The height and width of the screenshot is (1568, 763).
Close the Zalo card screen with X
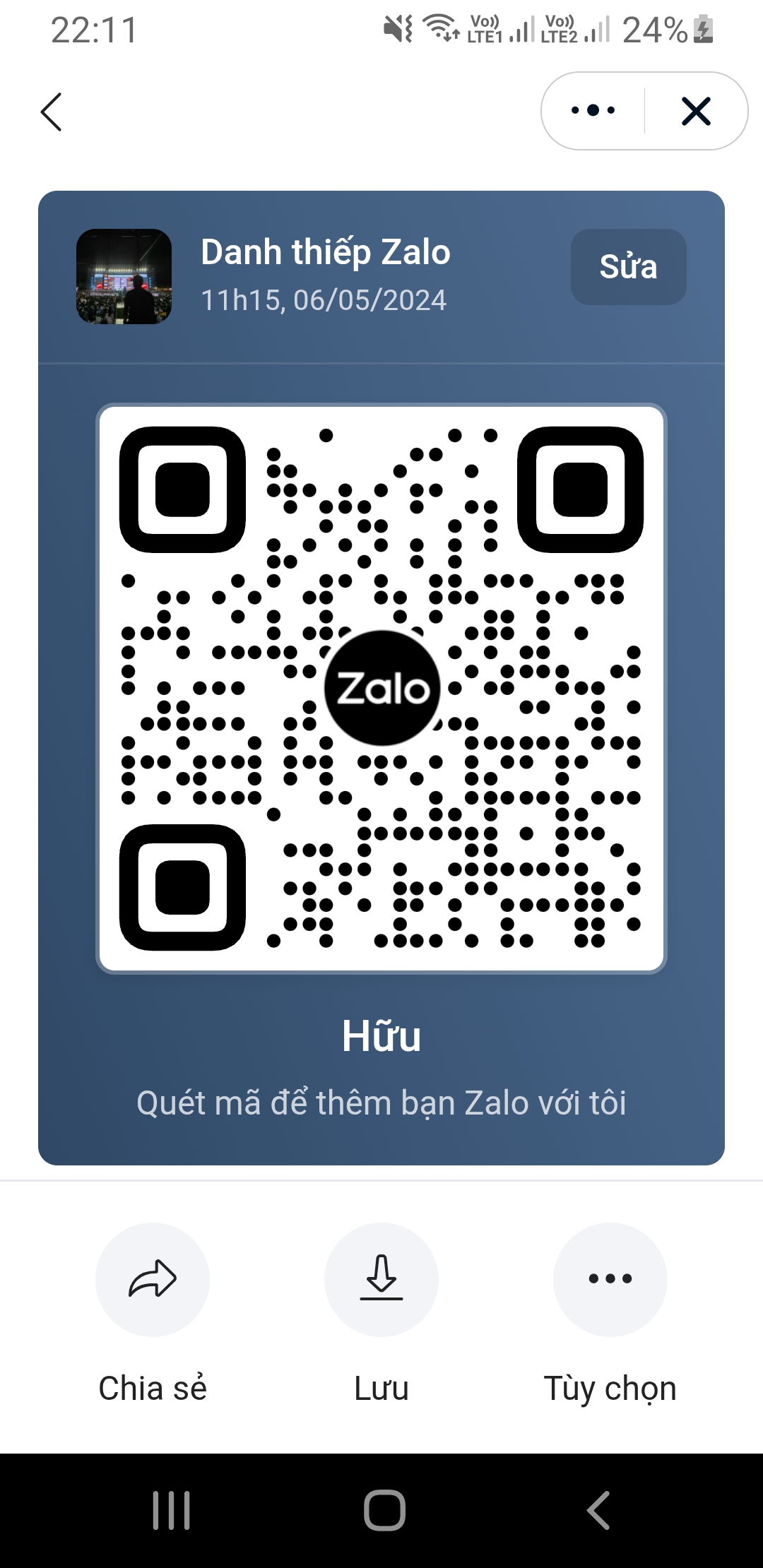click(x=696, y=111)
